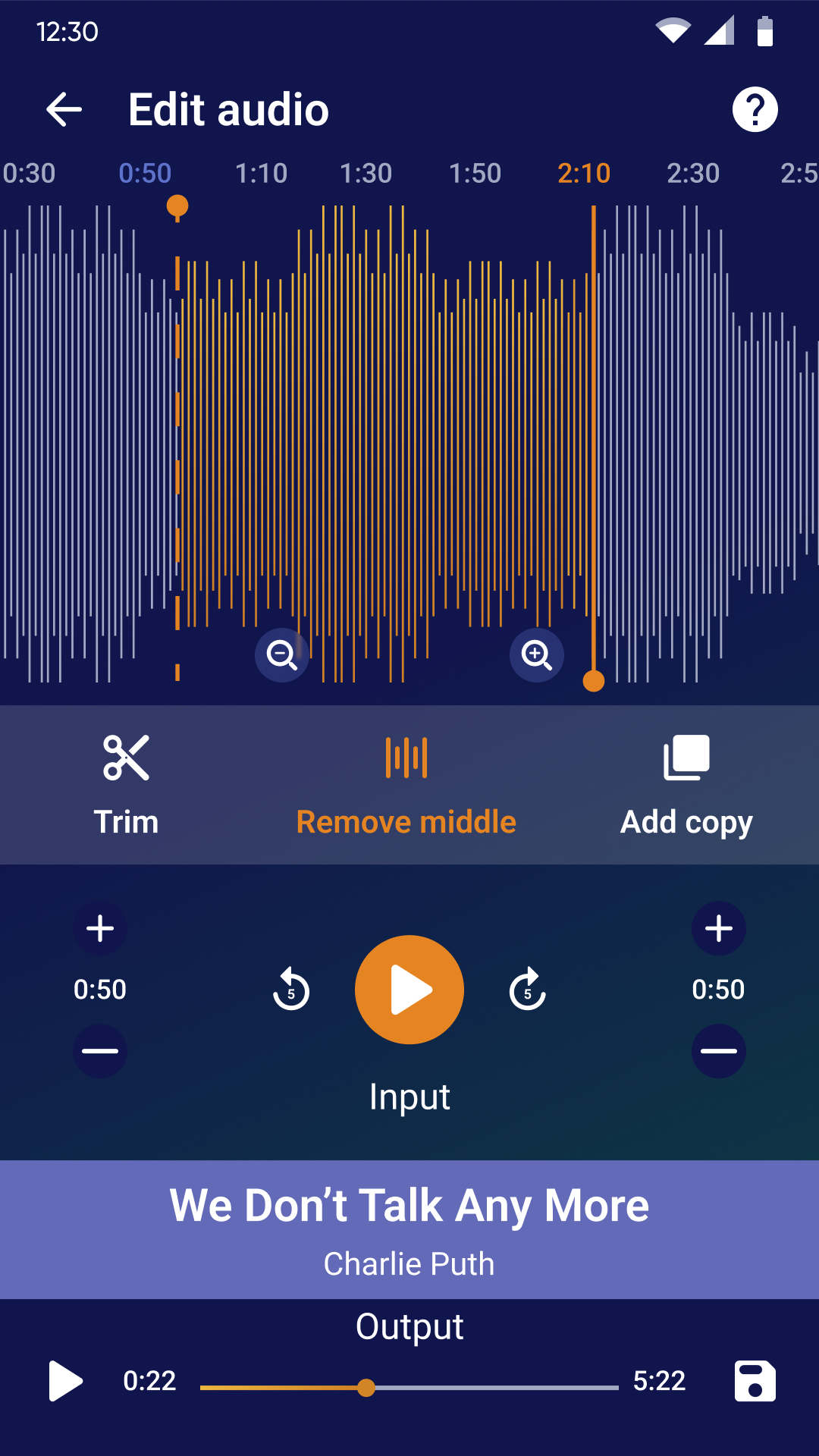Select the Trim mode
This screenshot has width=819, height=1456.
tap(126, 785)
